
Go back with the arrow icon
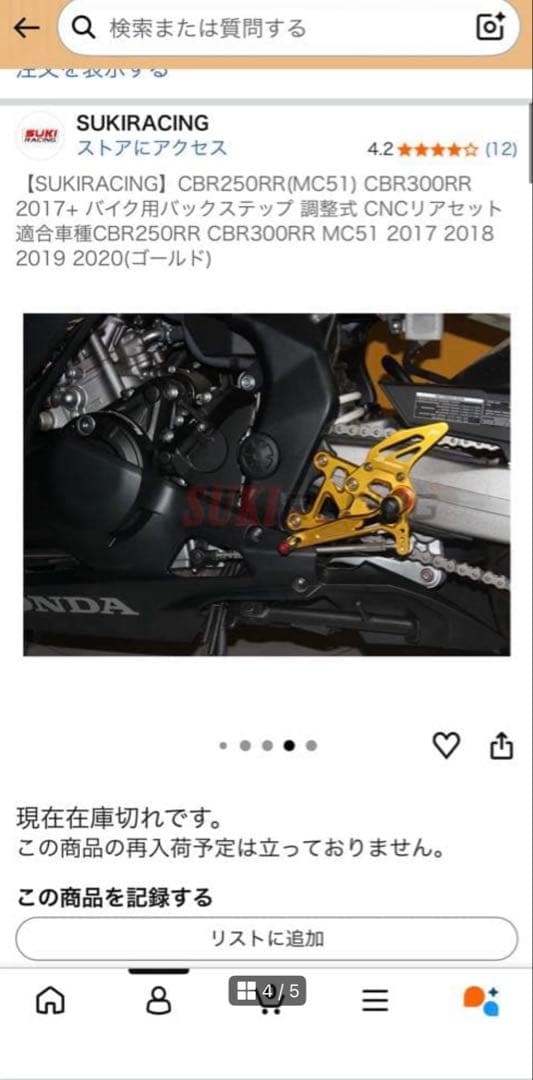27,28
